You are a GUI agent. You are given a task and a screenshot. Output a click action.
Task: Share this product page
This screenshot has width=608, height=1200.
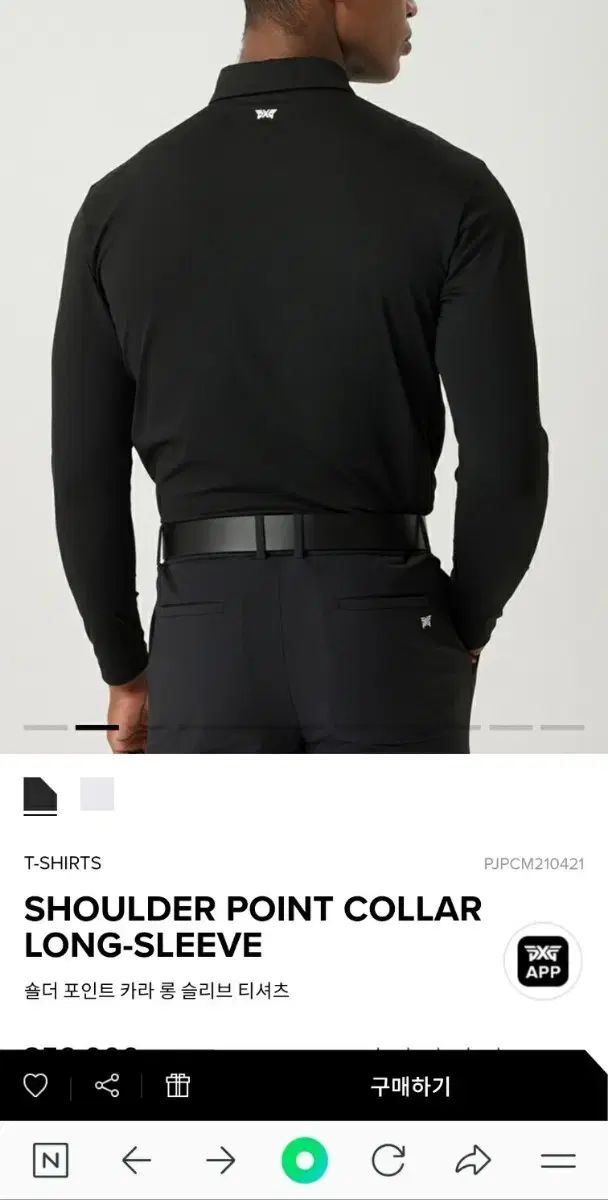click(x=107, y=1086)
